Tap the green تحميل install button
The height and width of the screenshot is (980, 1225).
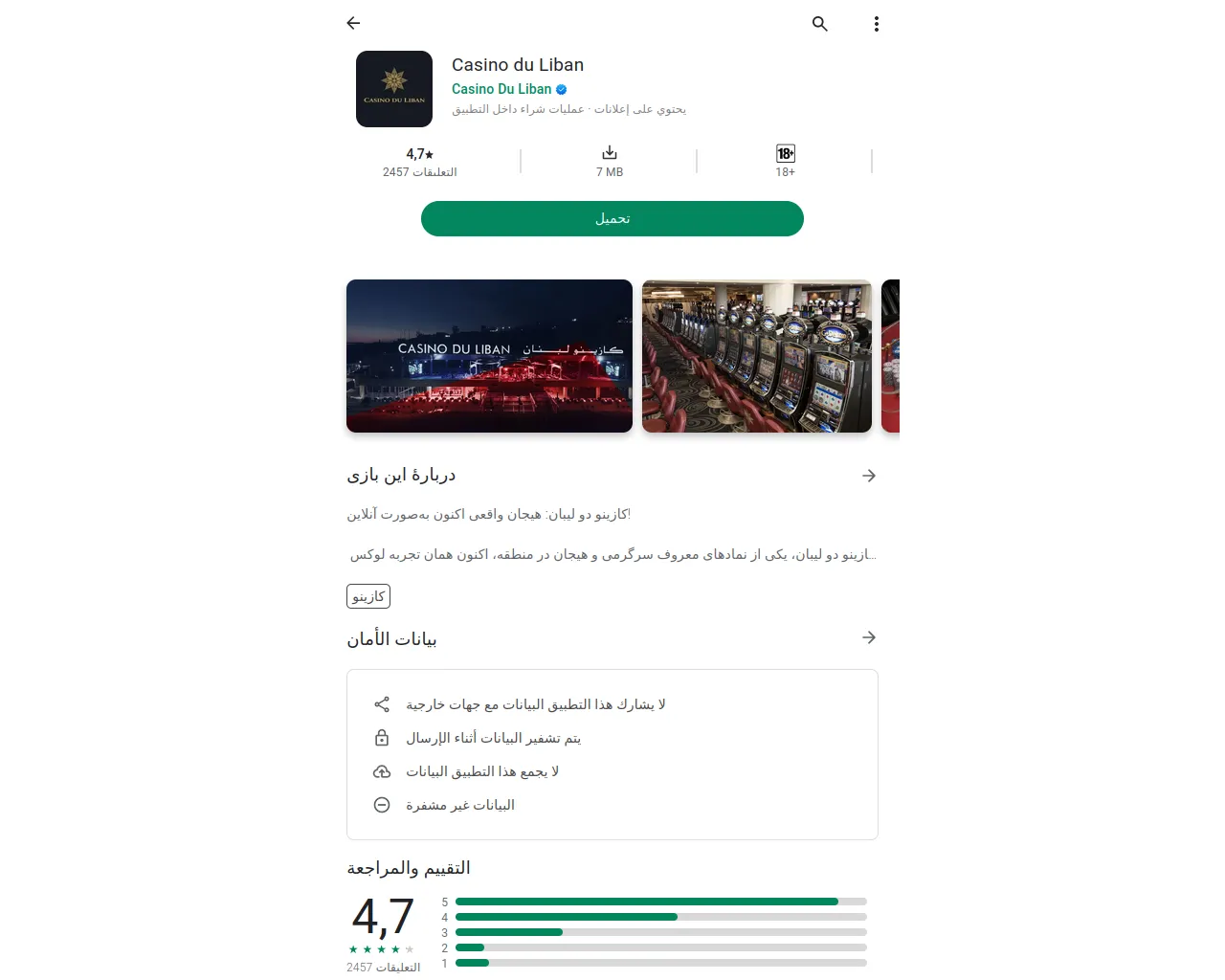tap(612, 218)
